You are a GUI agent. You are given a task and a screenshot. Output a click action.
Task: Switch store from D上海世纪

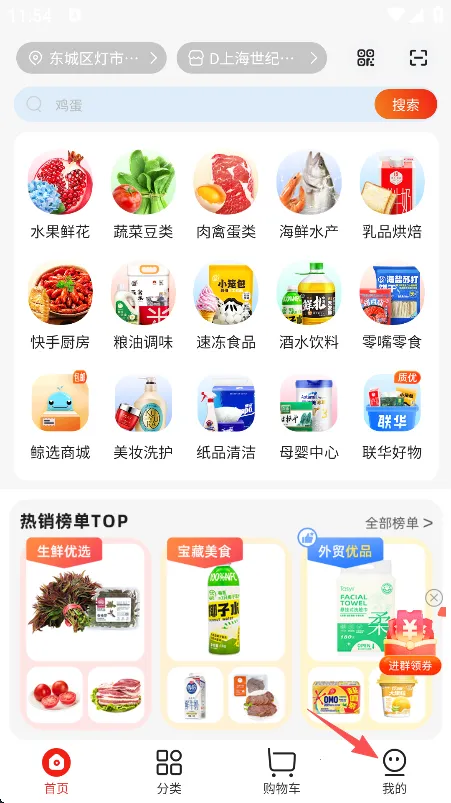tap(251, 58)
